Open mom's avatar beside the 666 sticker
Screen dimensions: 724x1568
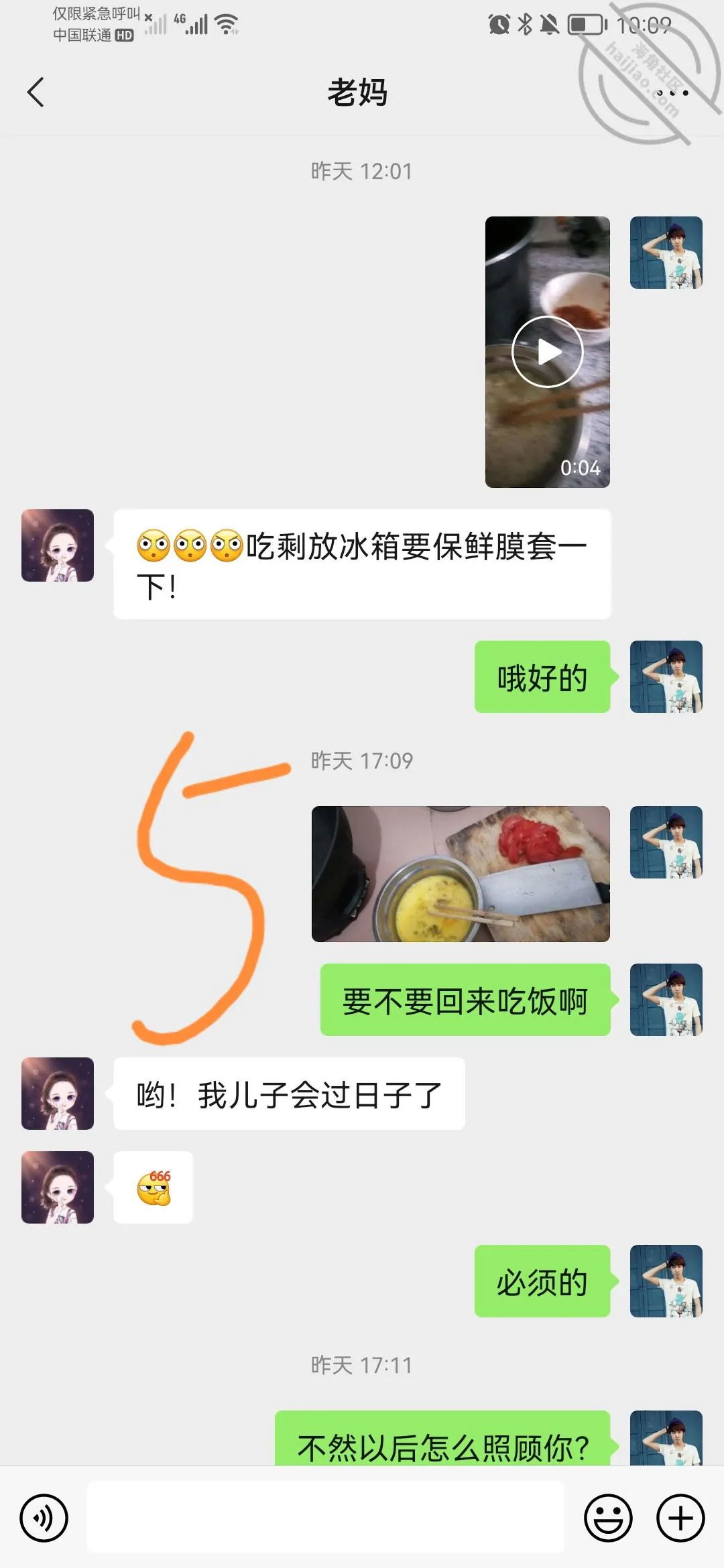pyautogui.click(x=58, y=1187)
